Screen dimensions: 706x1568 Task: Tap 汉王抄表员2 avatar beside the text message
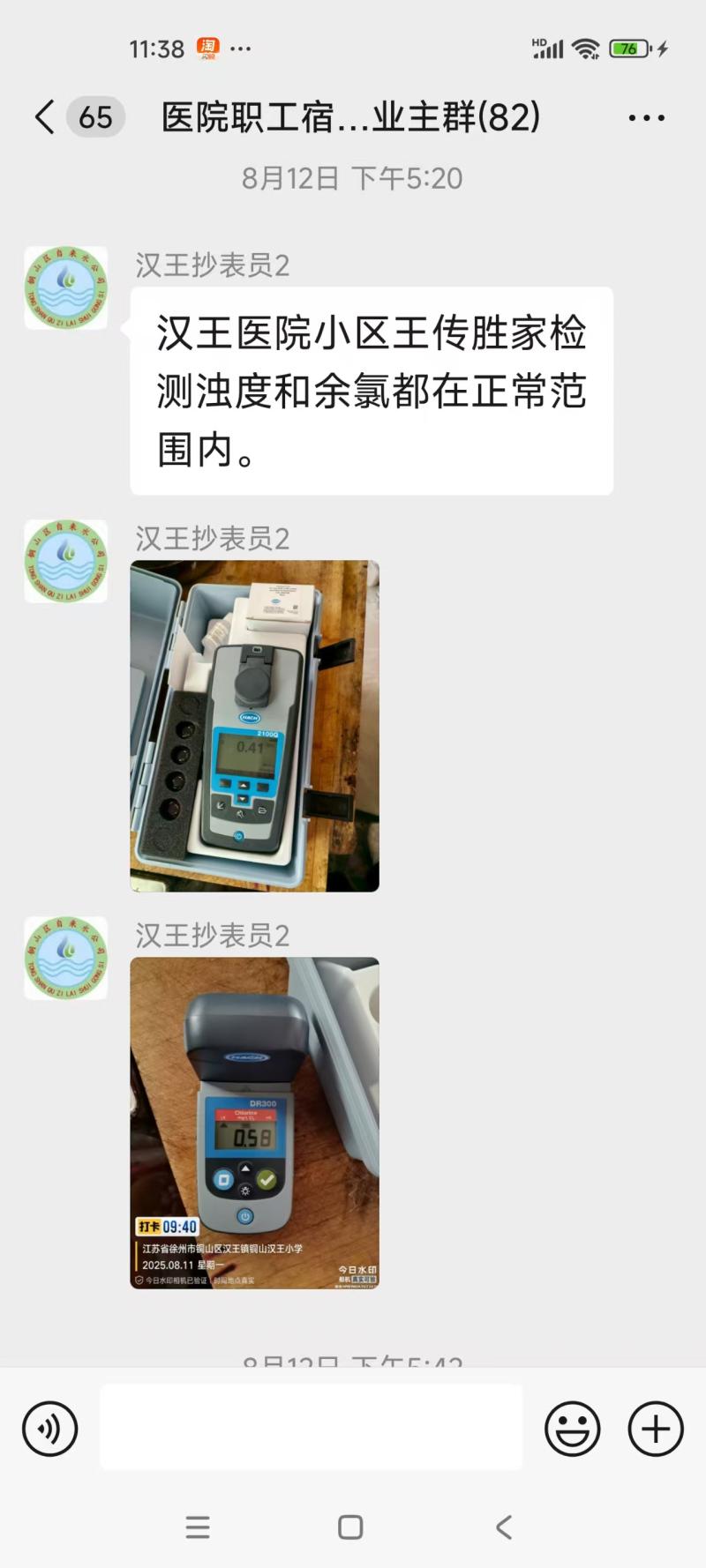click(66, 288)
